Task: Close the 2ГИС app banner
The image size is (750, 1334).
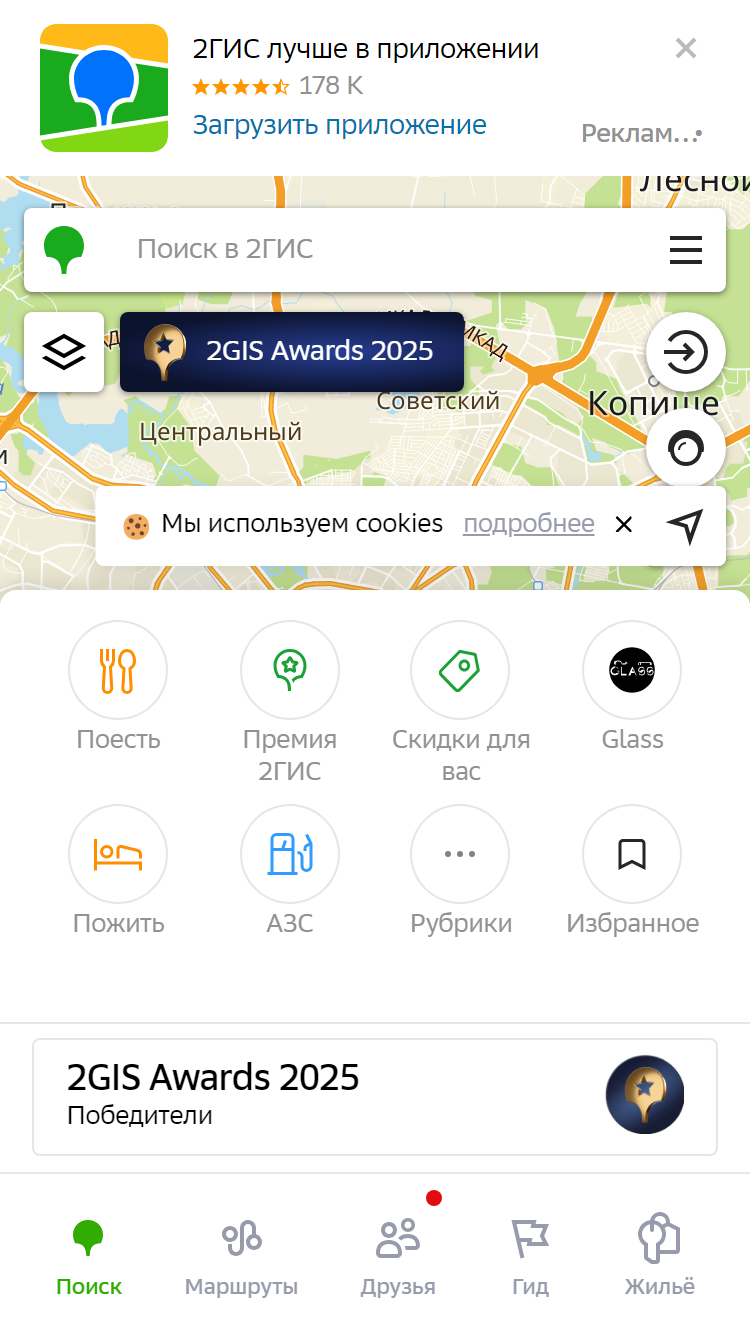Action: coord(685,48)
